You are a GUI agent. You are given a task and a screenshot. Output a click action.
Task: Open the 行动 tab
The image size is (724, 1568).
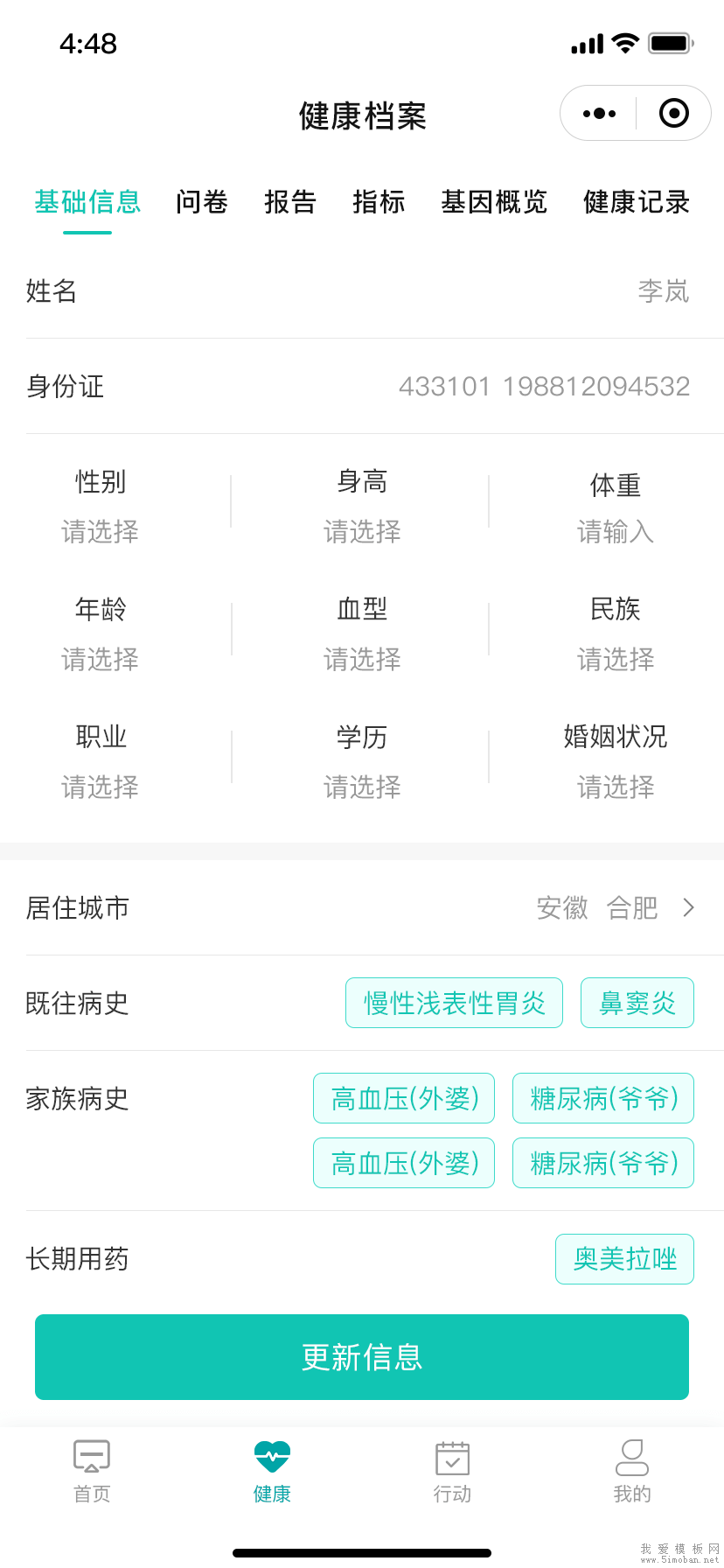coord(452,1470)
